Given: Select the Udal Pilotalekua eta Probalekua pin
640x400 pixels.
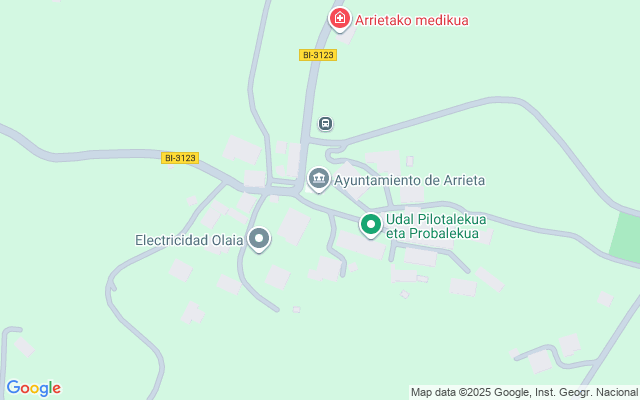Looking at the screenshot, I should [x=370, y=225].
